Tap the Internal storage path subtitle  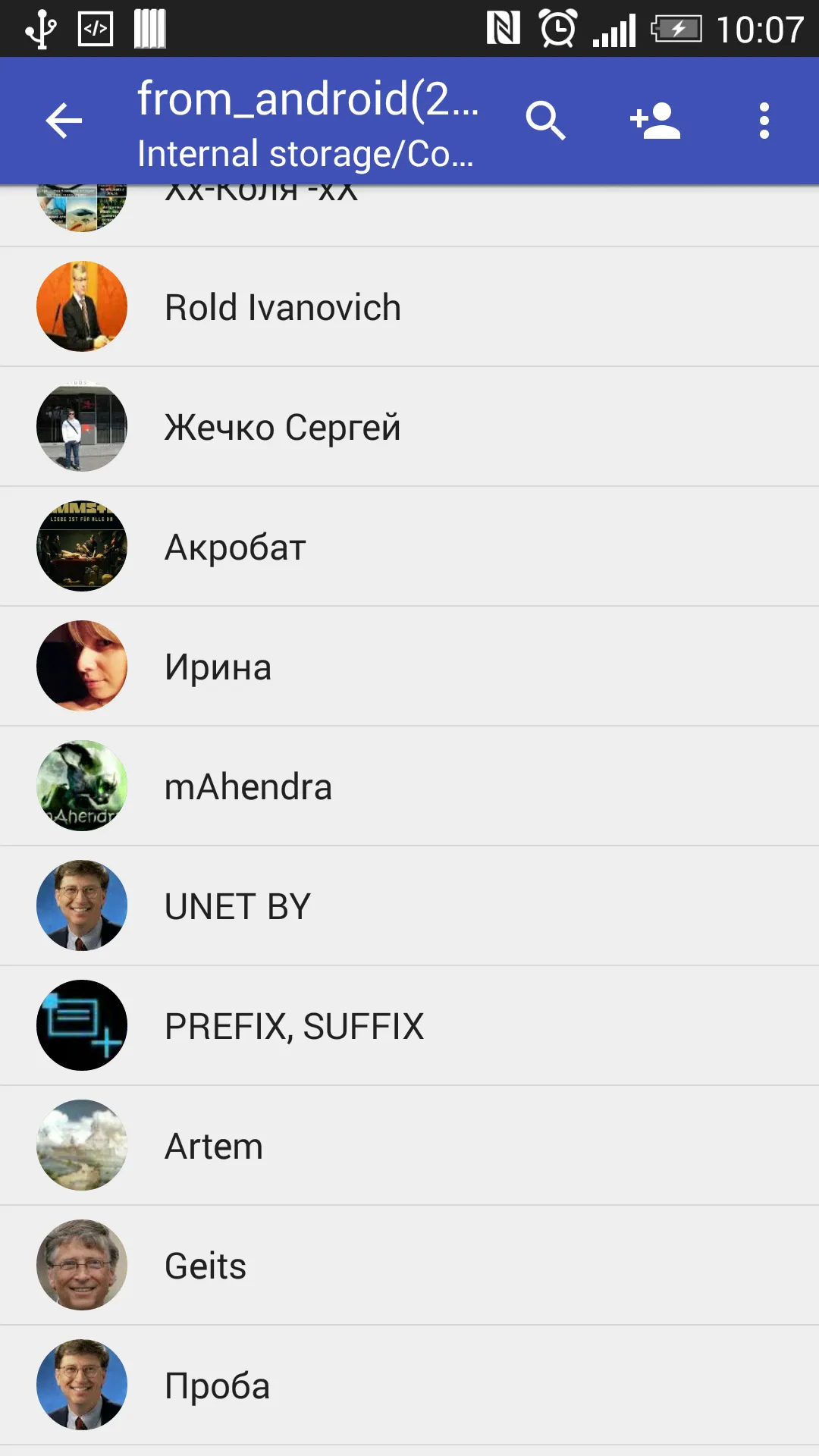pos(306,155)
